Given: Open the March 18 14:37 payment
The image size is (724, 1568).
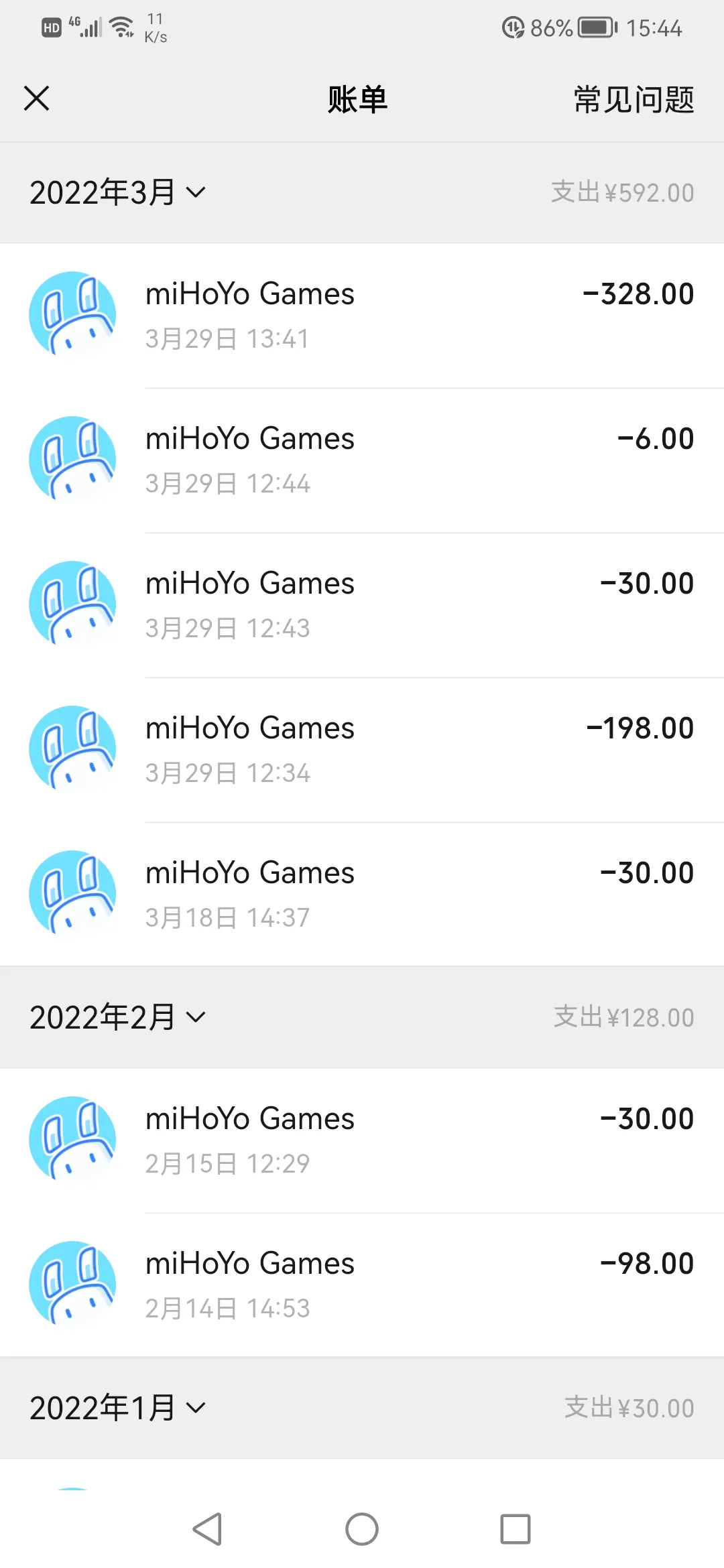Looking at the screenshot, I should 362,894.
